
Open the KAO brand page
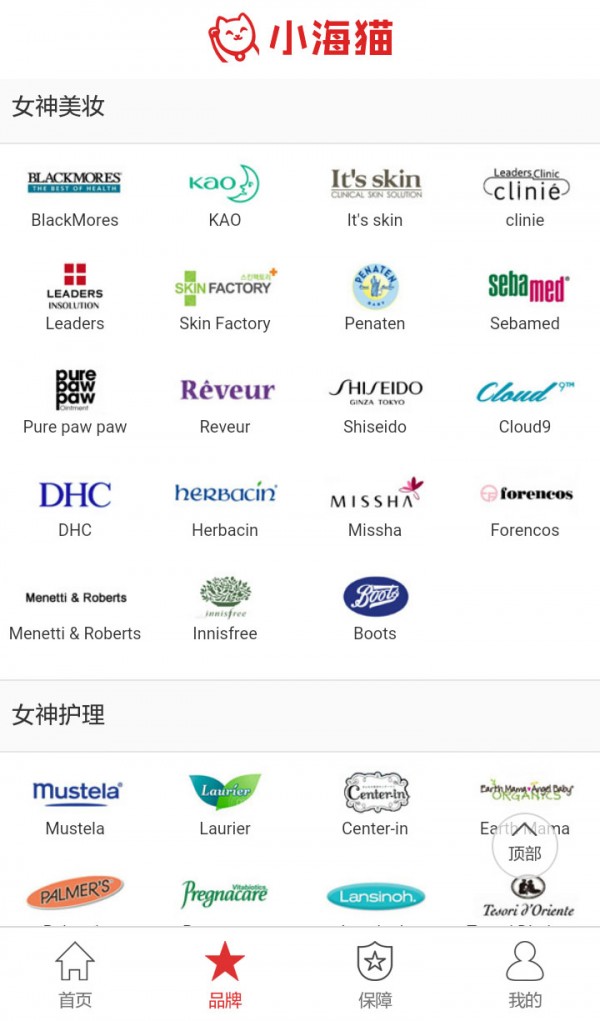[225, 197]
